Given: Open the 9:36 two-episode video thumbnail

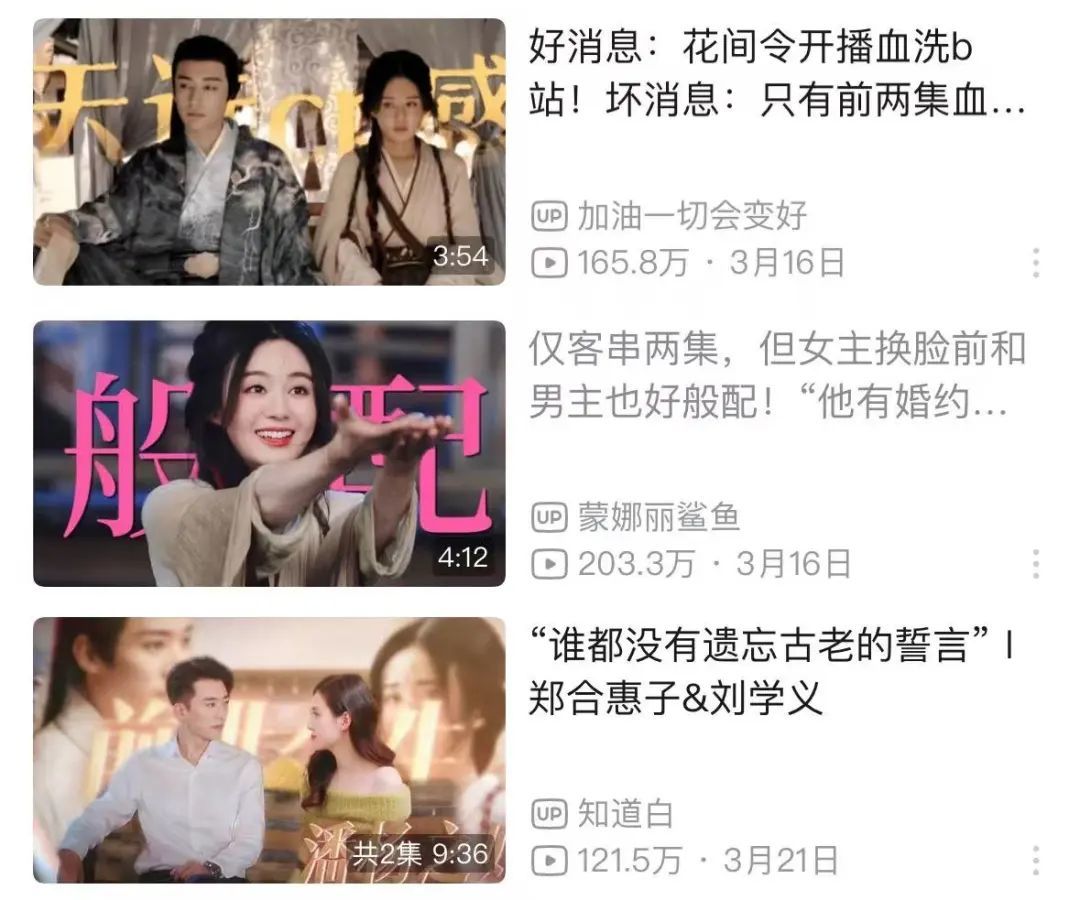Looking at the screenshot, I should coord(269,750).
